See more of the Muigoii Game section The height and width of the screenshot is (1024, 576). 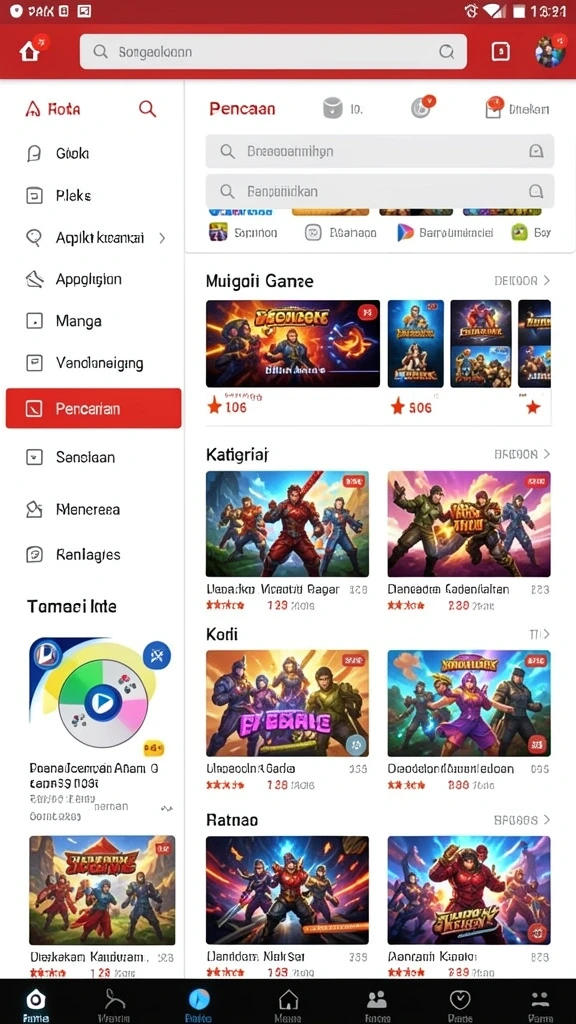click(x=522, y=280)
